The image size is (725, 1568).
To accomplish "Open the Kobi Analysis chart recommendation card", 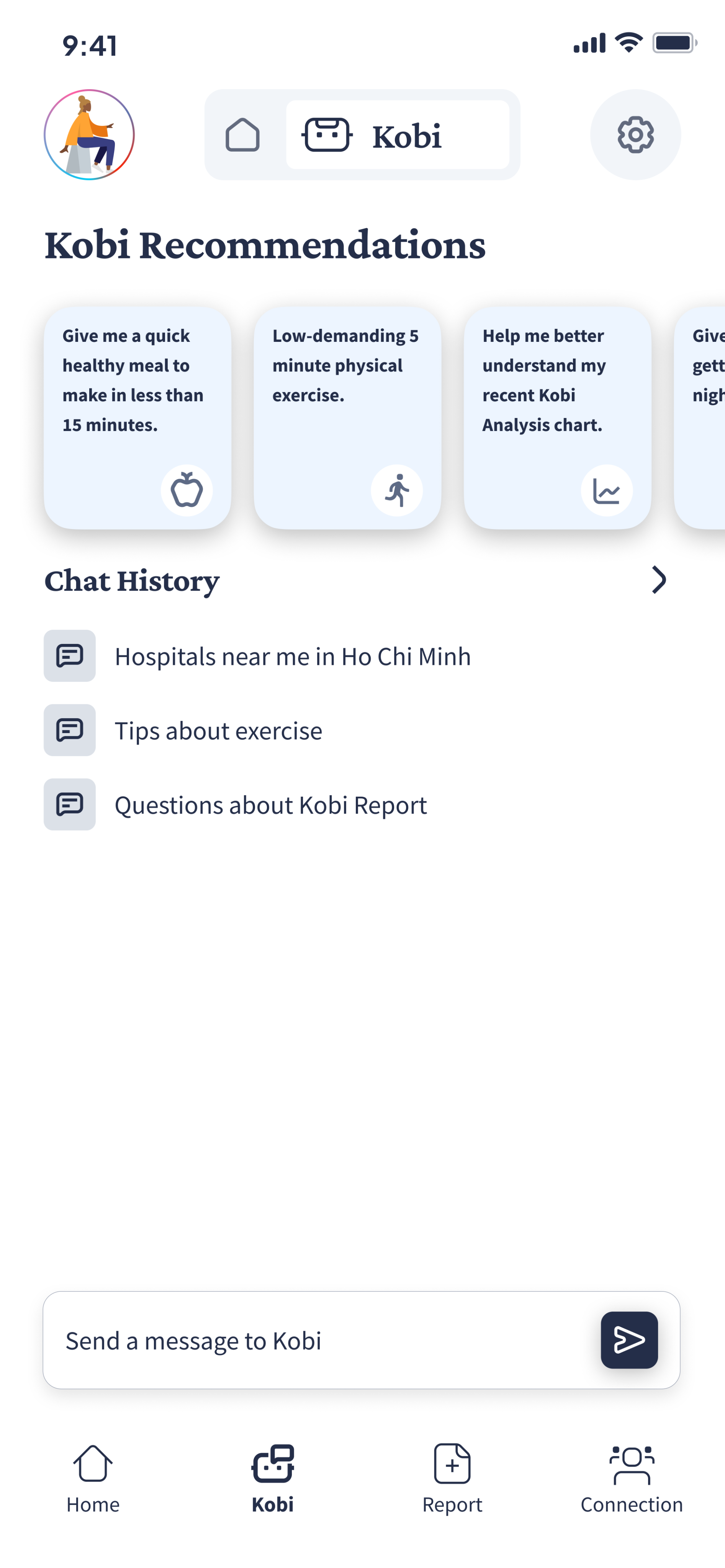I will [x=557, y=418].
